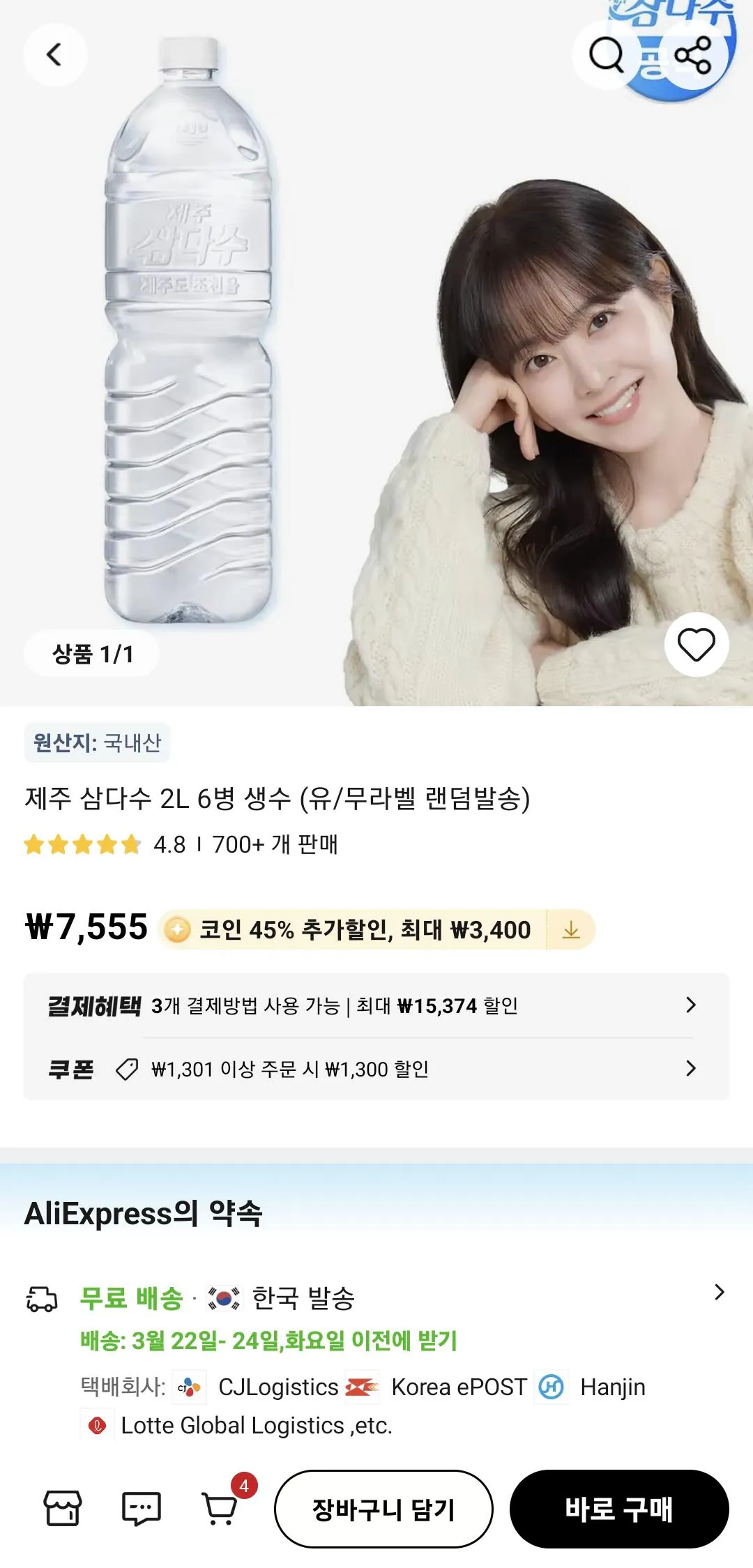753x1568 pixels.
Task: Select the 원산지 국내산 label
Action: (98, 745)
